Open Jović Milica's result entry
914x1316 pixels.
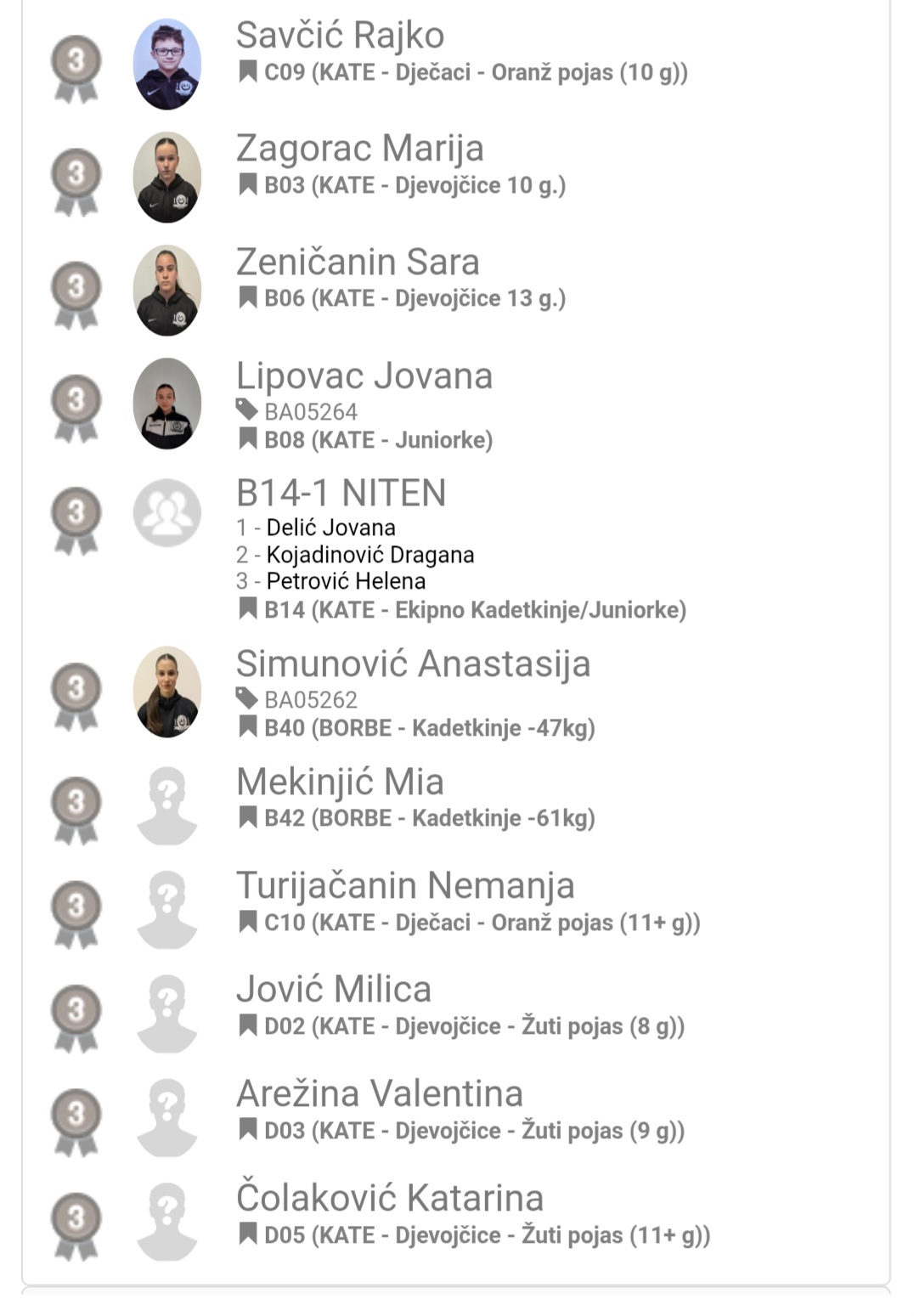pyautogui.click(x=334, y=990)
